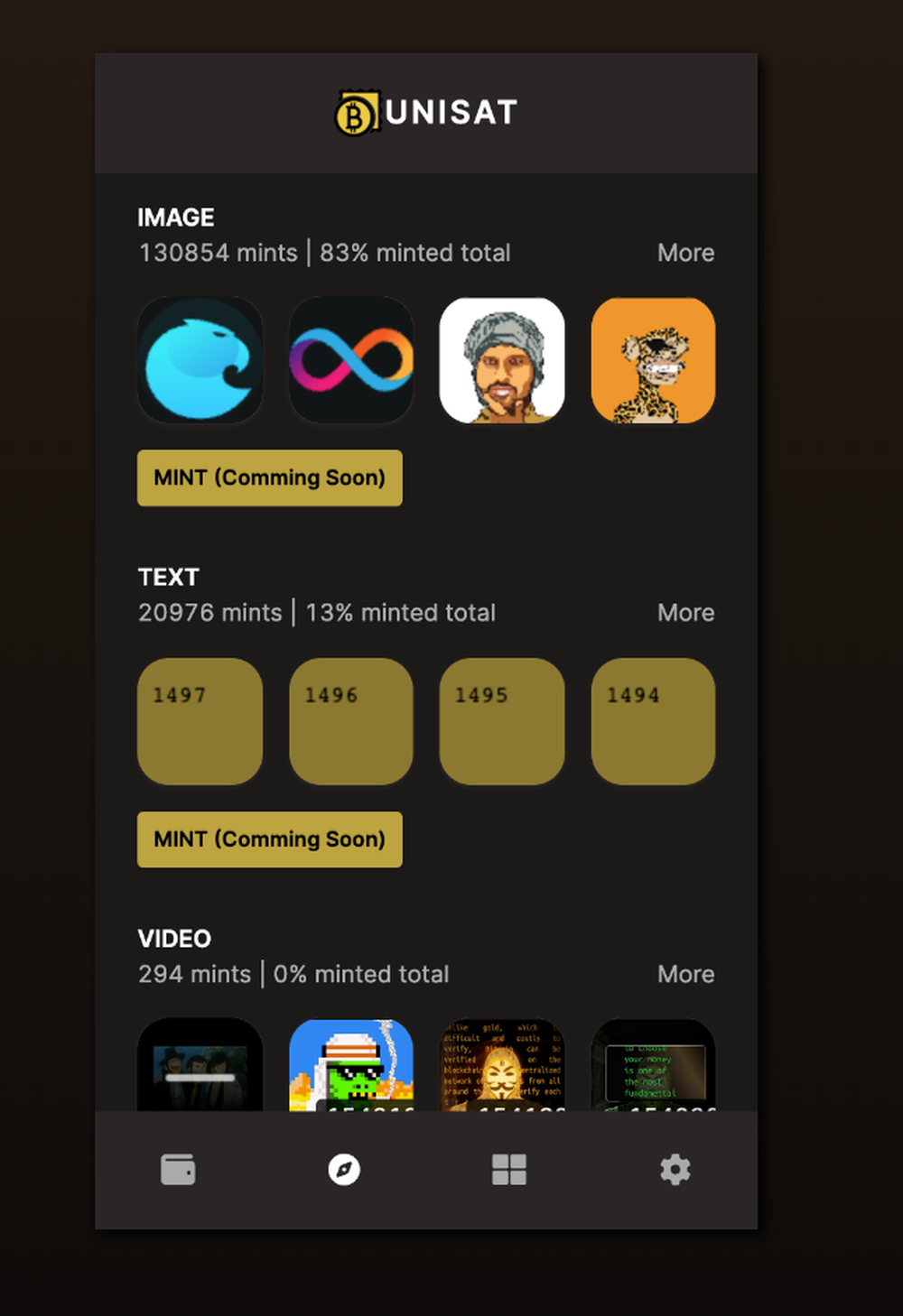
Task: Open text inscription 1497
Action: click(200, 721)
